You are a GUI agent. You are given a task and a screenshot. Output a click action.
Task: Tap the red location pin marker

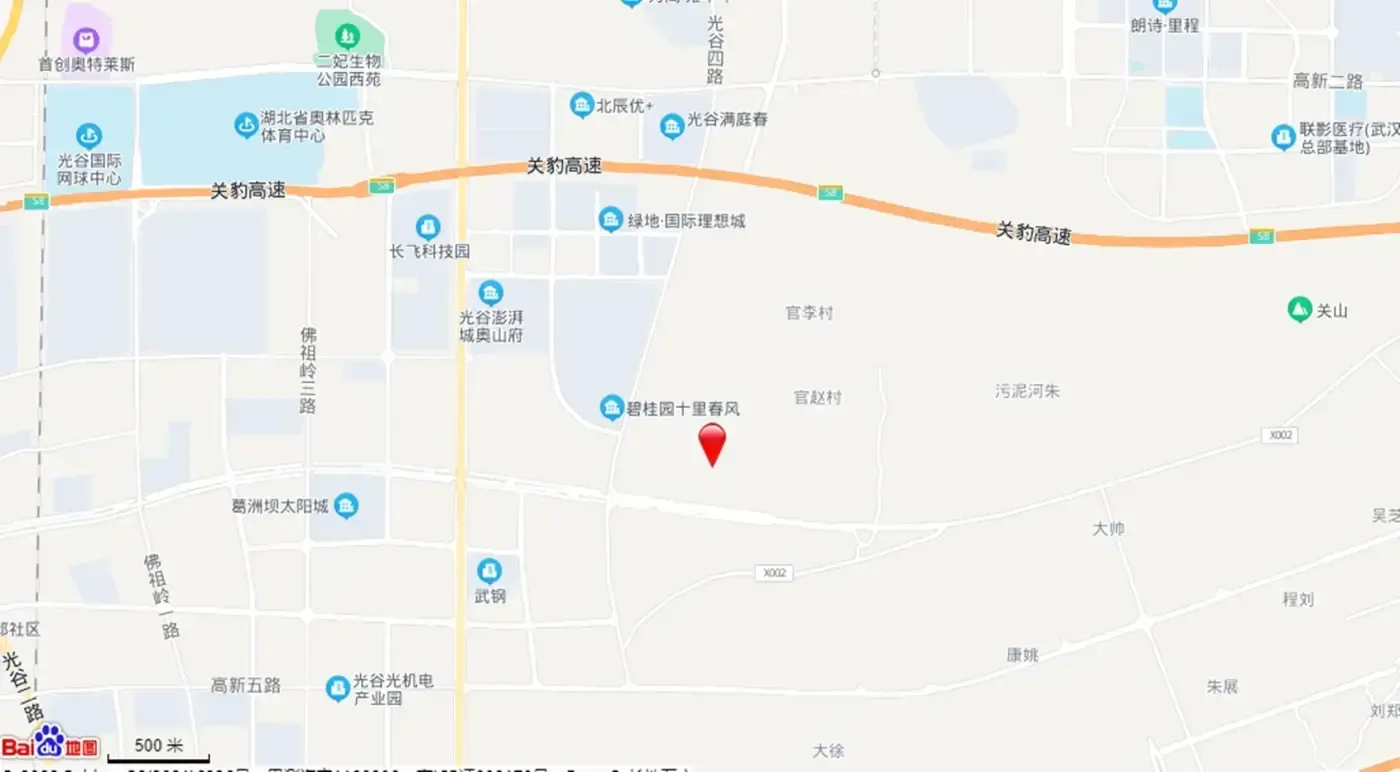click(712, 442)
